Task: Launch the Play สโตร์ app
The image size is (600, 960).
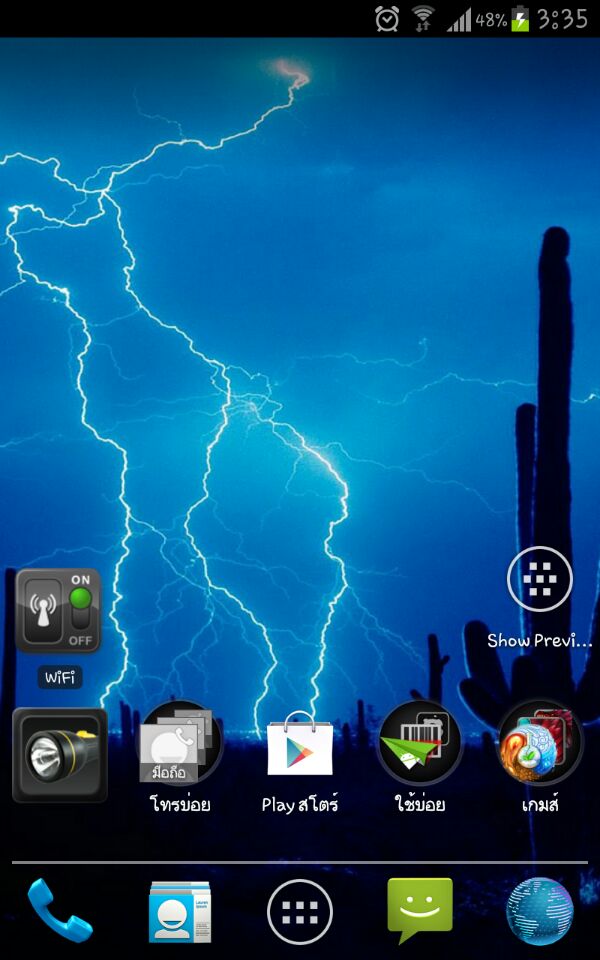Action: pyautogui.click(x=299, y=745)
